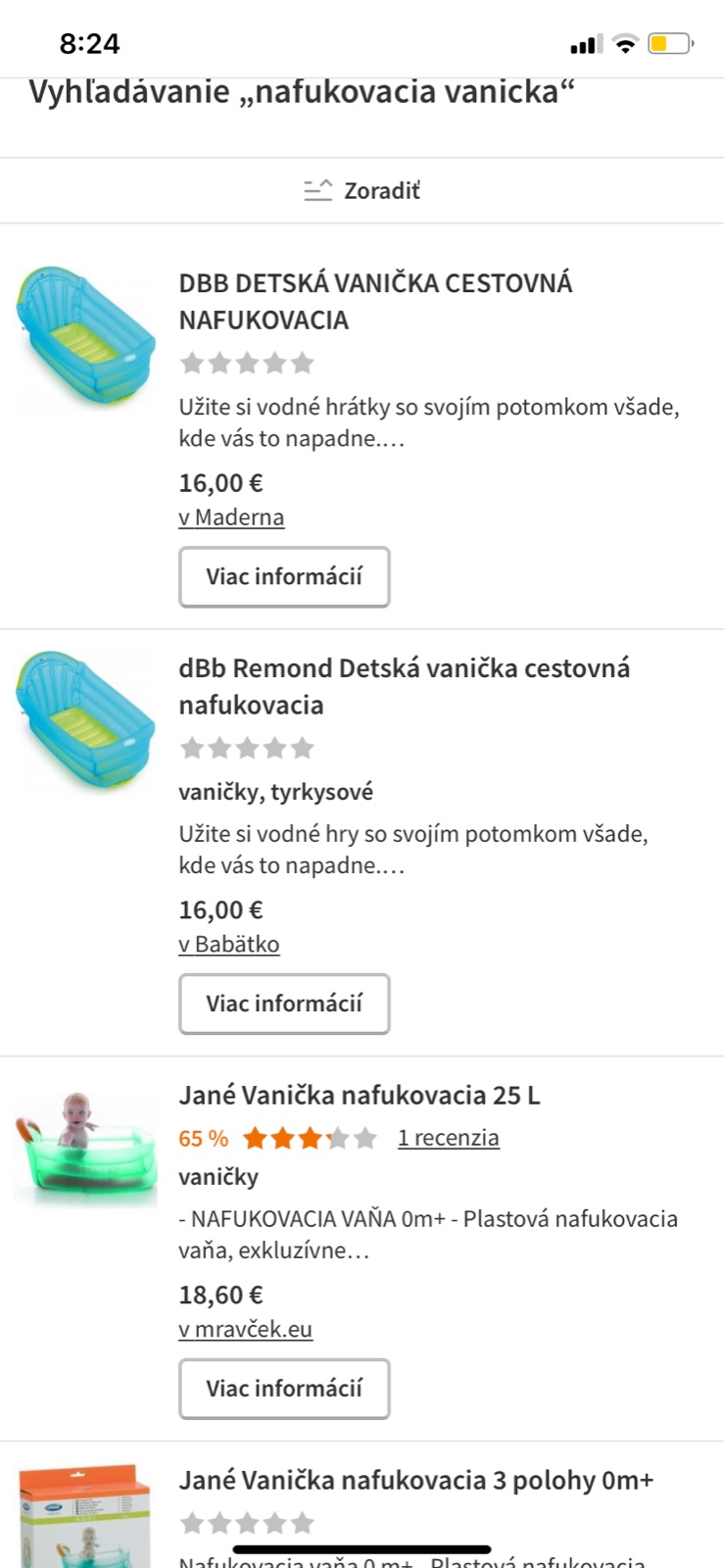The width and height of the screenshot is (724, 1568).
Task: View image of Jané Vanička nafukovacia 25 L
Action: 86,1149
